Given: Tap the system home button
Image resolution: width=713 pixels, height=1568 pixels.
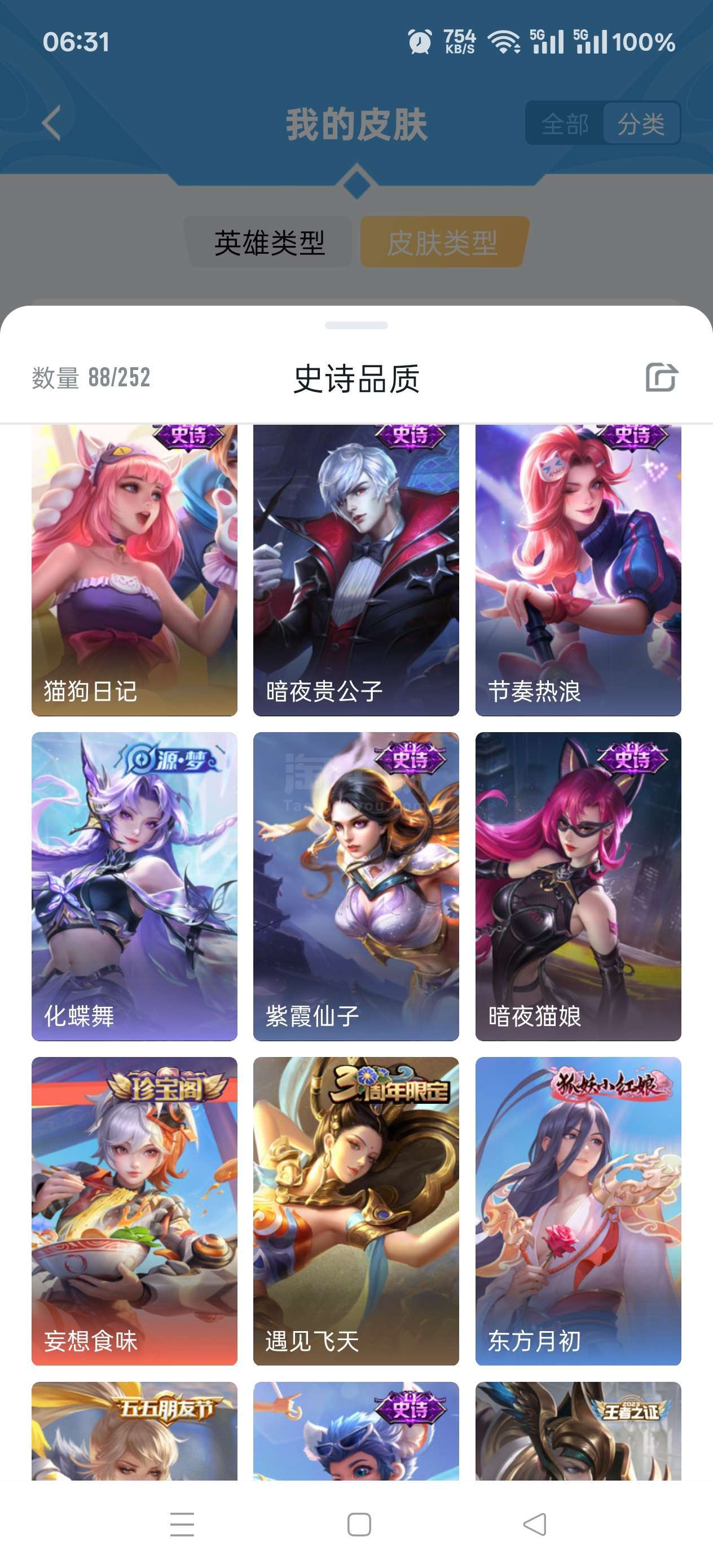Looking at the screenshot, I should [x=359, y=1525].
